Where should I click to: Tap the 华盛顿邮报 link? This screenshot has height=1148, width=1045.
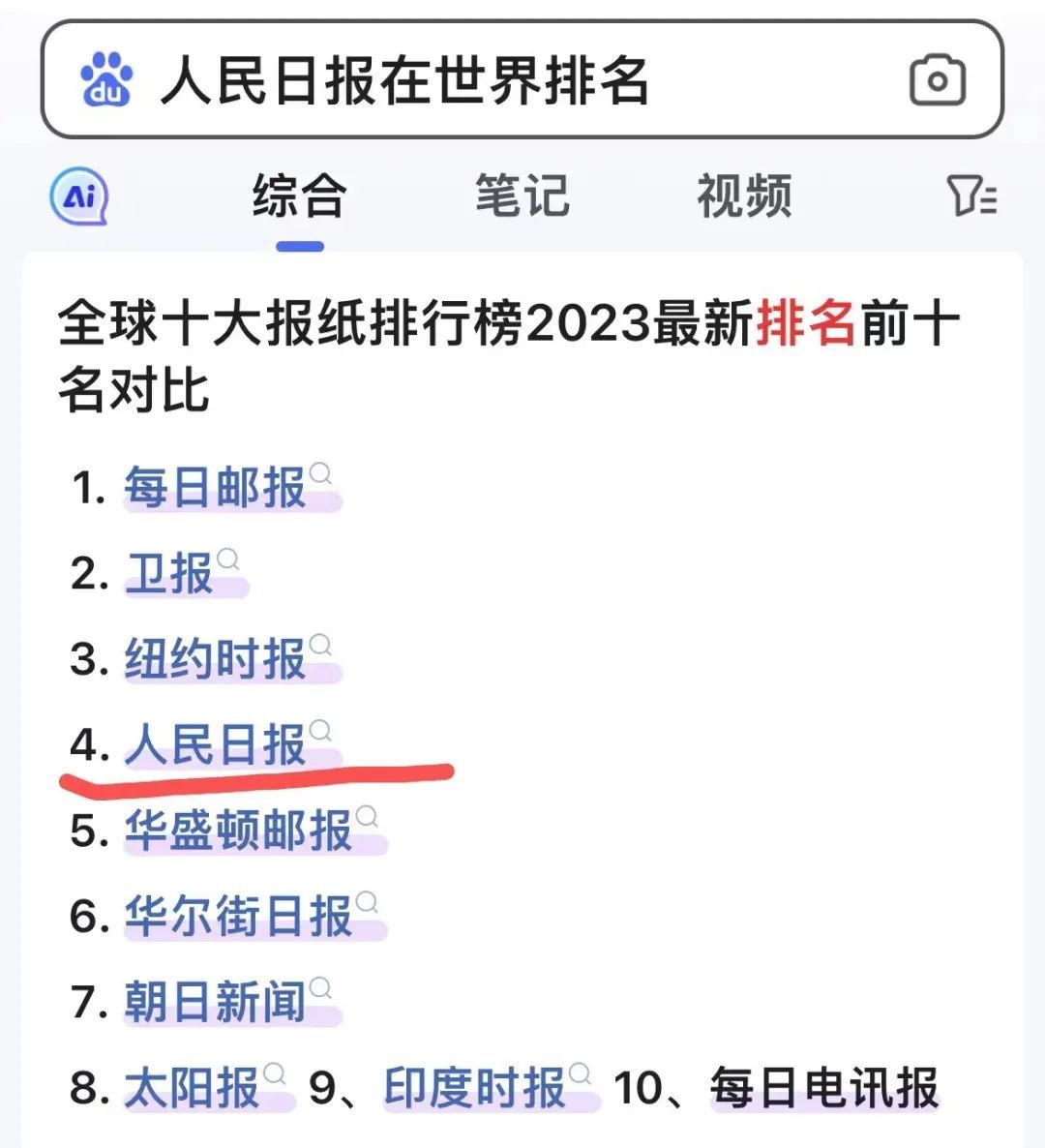click(x=239, y=831)
